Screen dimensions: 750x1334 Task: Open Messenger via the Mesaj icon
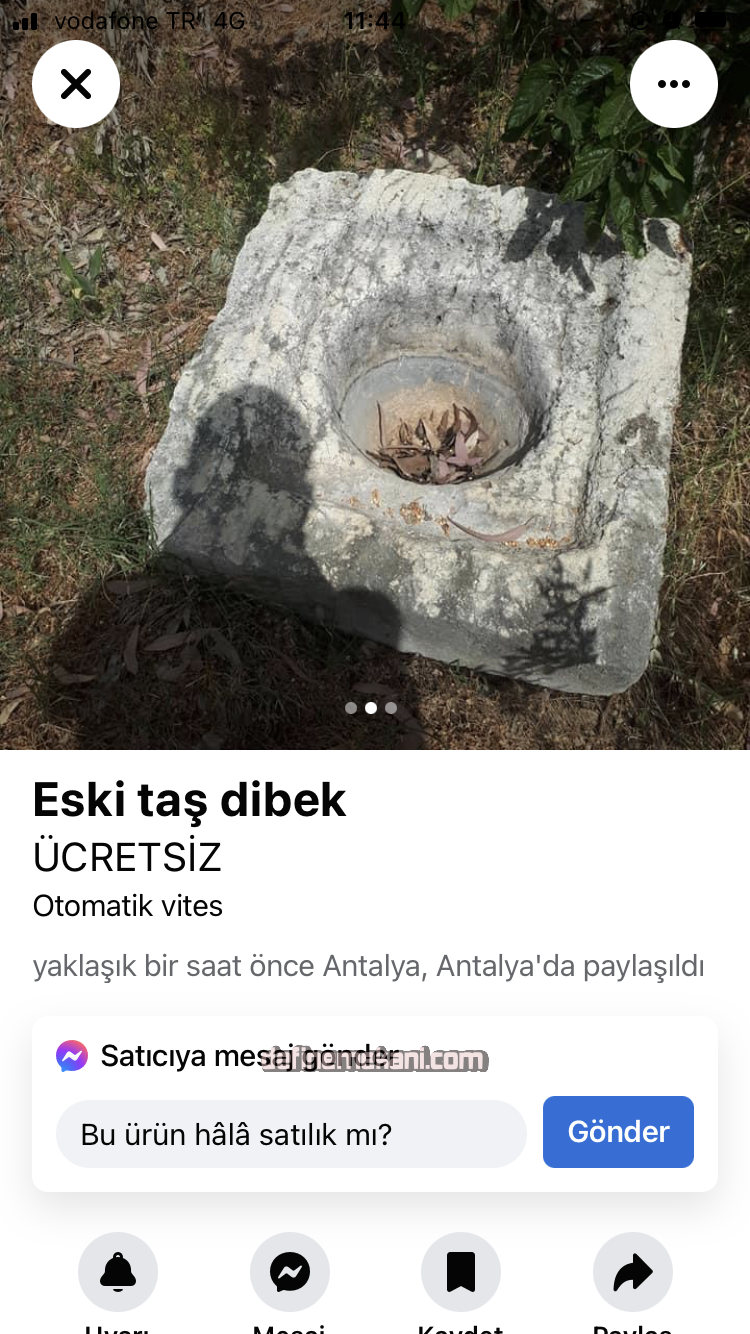tap(290, 1272)
